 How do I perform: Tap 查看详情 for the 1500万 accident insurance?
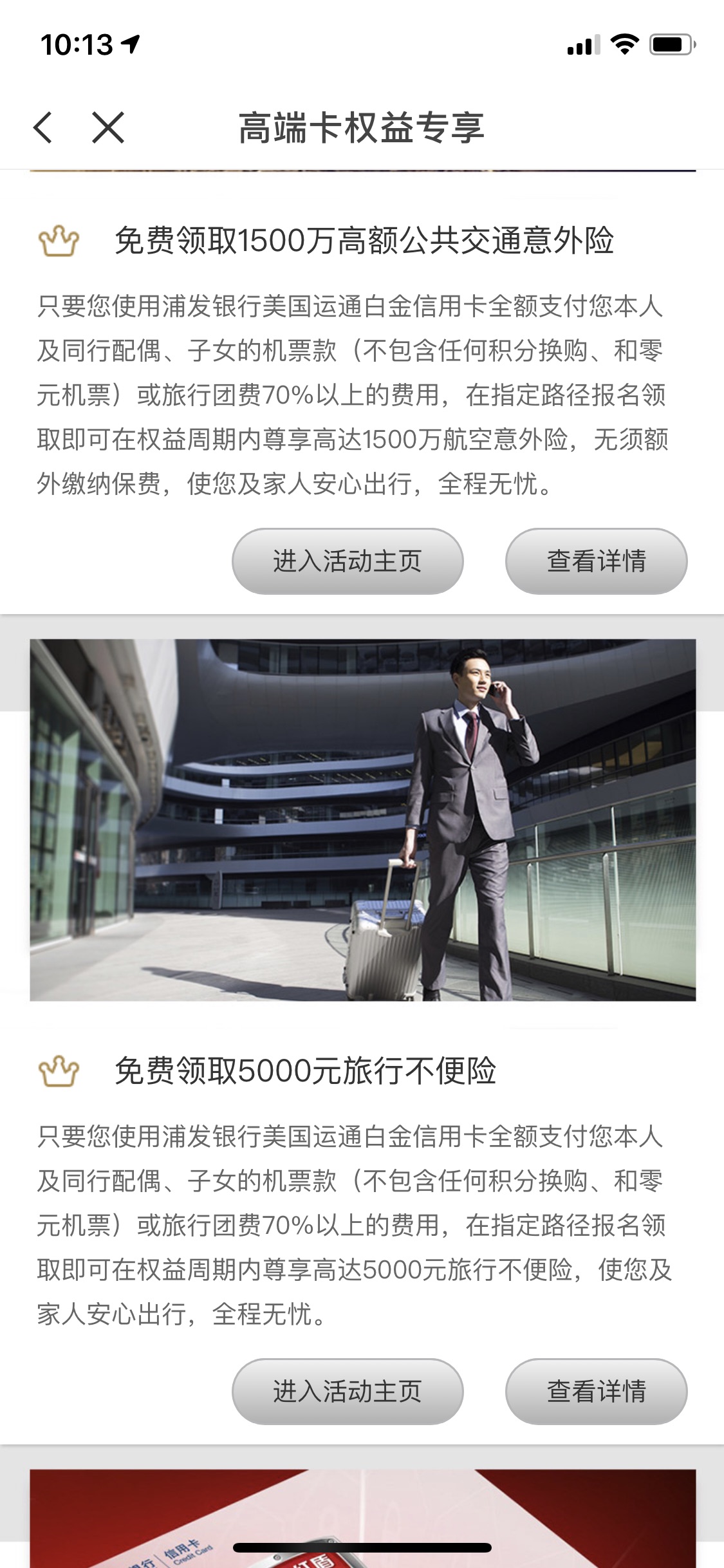[596, 561]
